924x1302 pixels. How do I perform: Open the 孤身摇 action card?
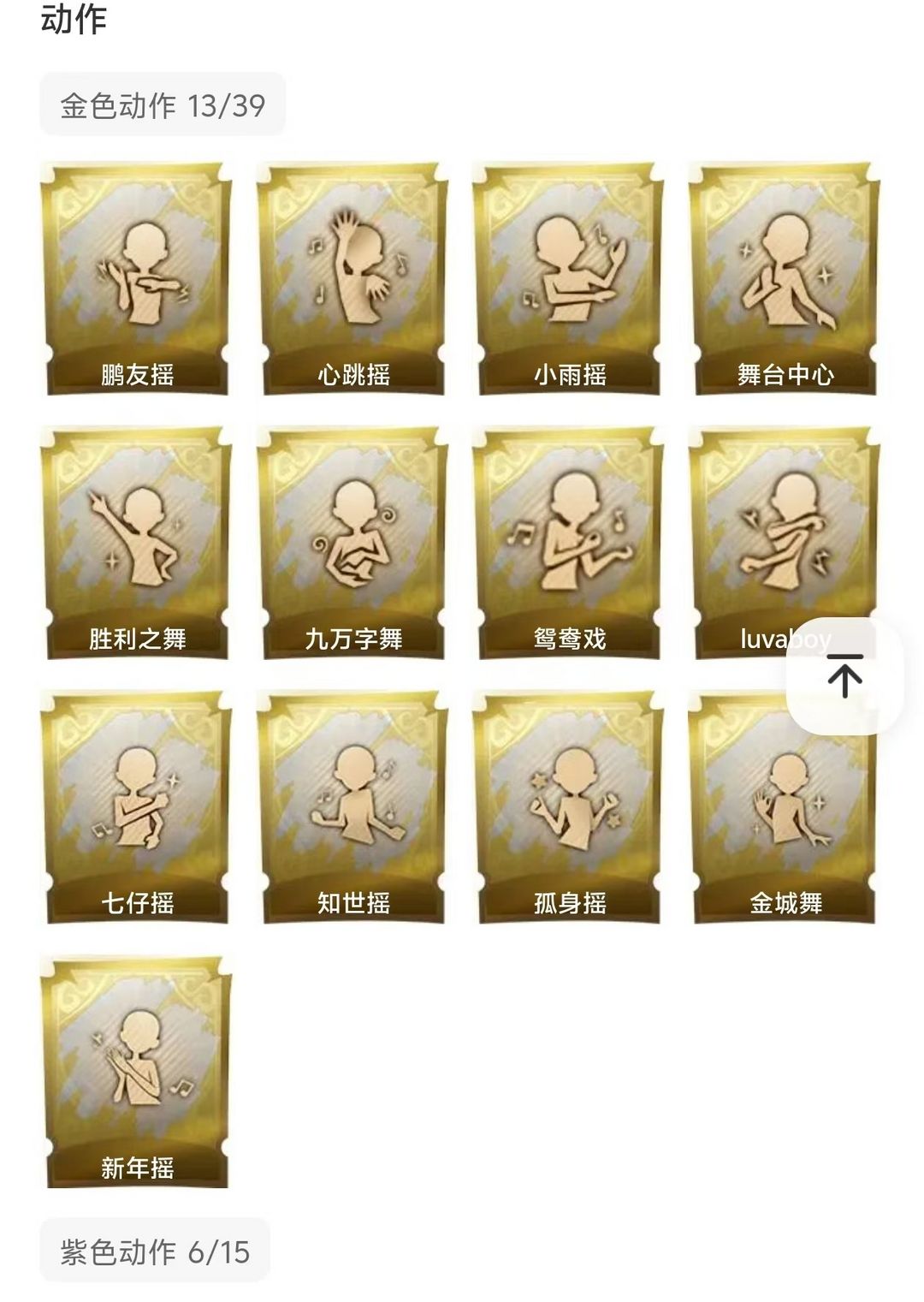[569, 807]
